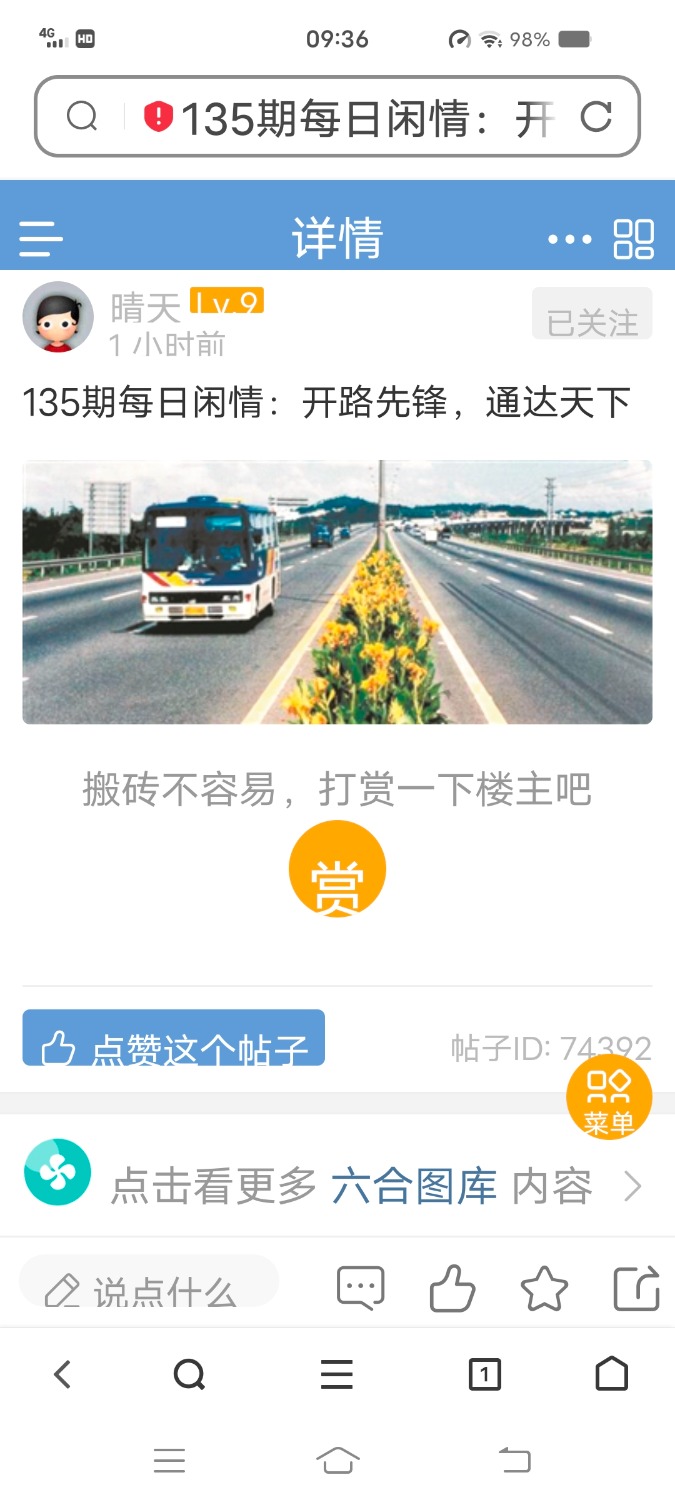Open the three-dot overflow menu
Image resolution: width=675 pixels, height=1500 pixels.
[570, 239]
